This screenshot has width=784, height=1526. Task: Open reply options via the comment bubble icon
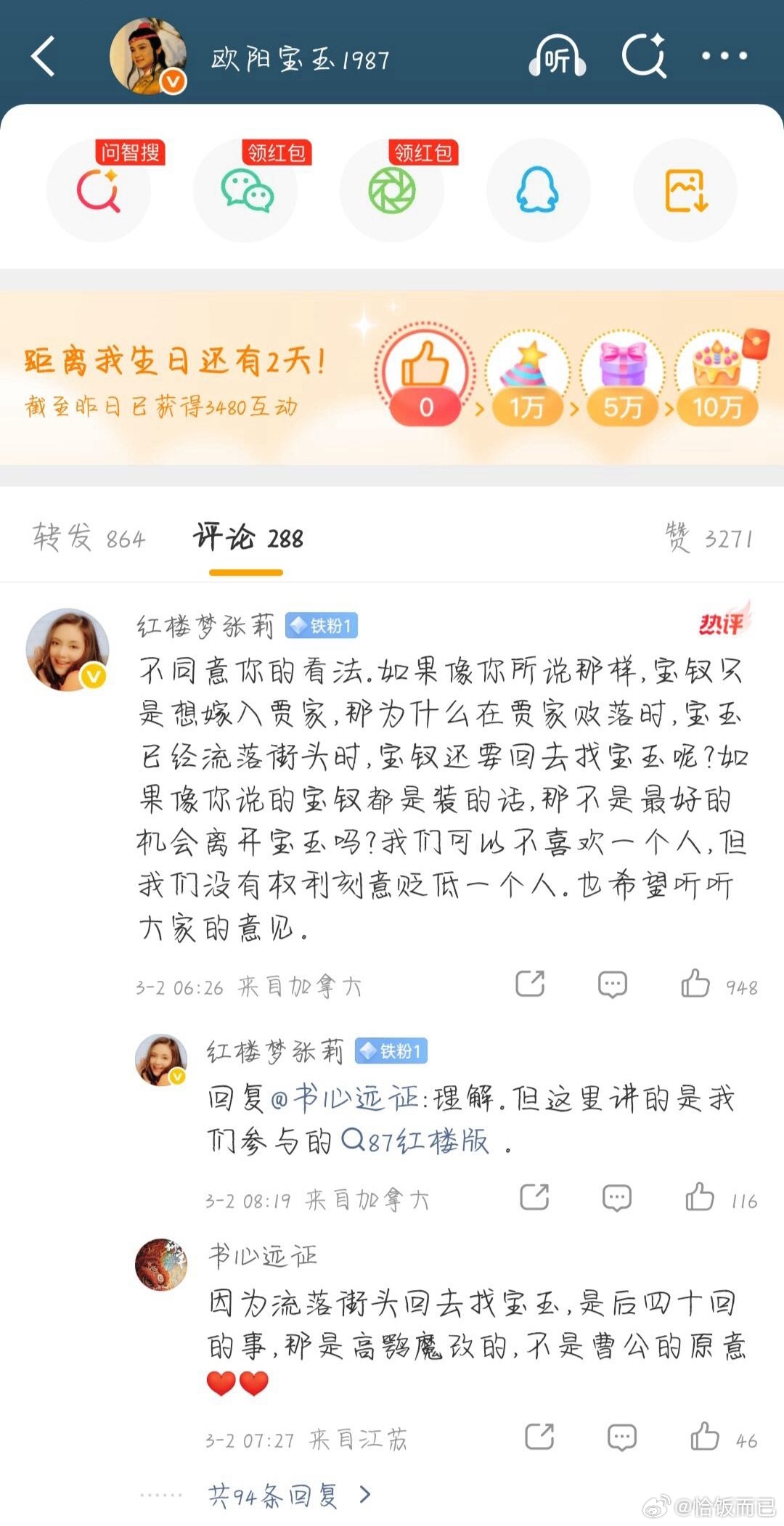coord(614,984)
